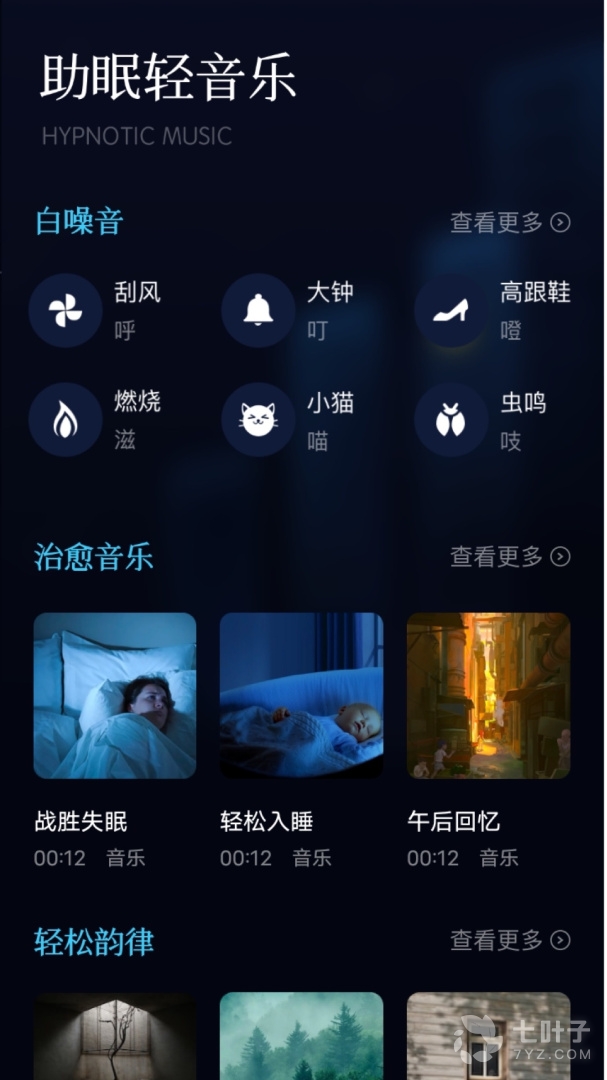Play the 燃烧 burning fire sound
Screen dimensions: 607x1080
(x=66, y=420)
